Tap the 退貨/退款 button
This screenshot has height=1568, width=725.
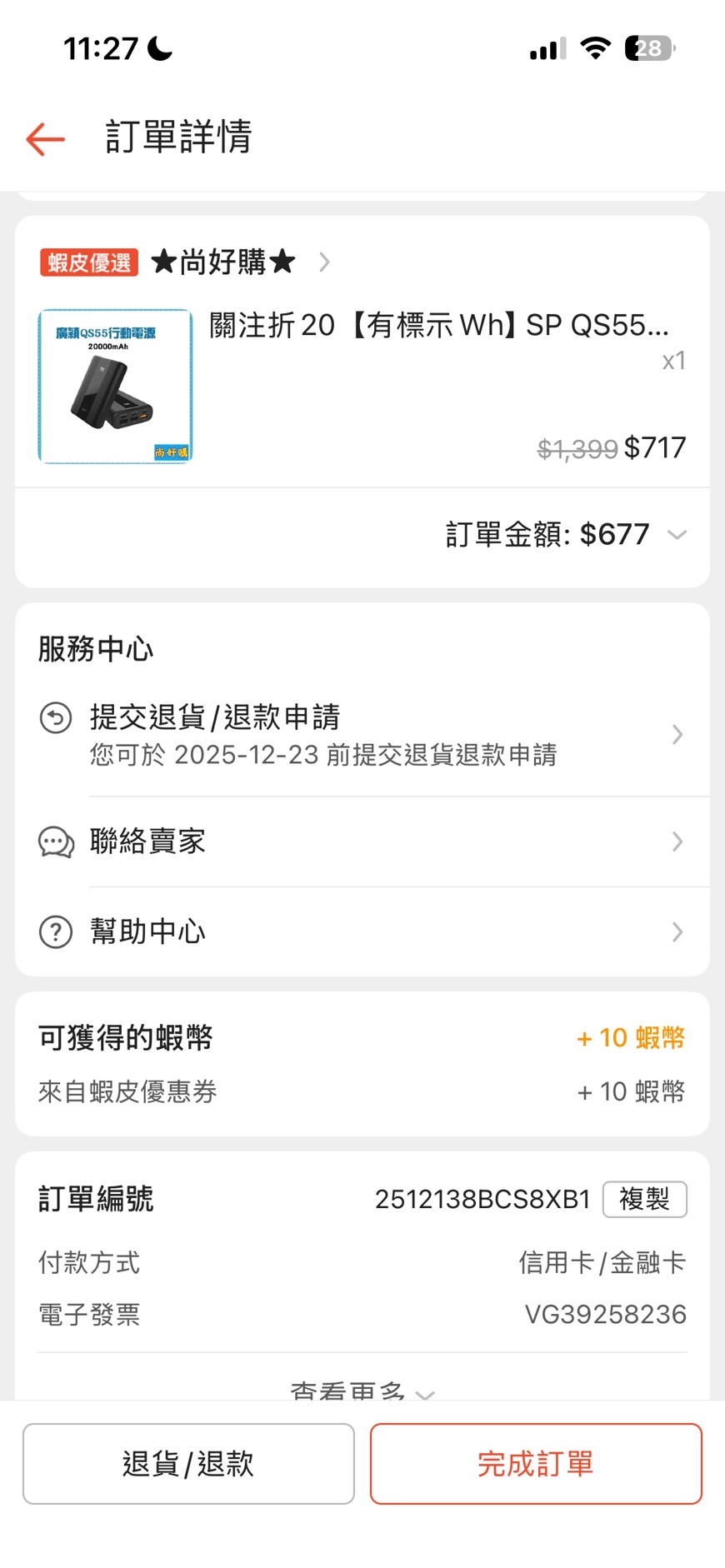[x=188, y=1464]
